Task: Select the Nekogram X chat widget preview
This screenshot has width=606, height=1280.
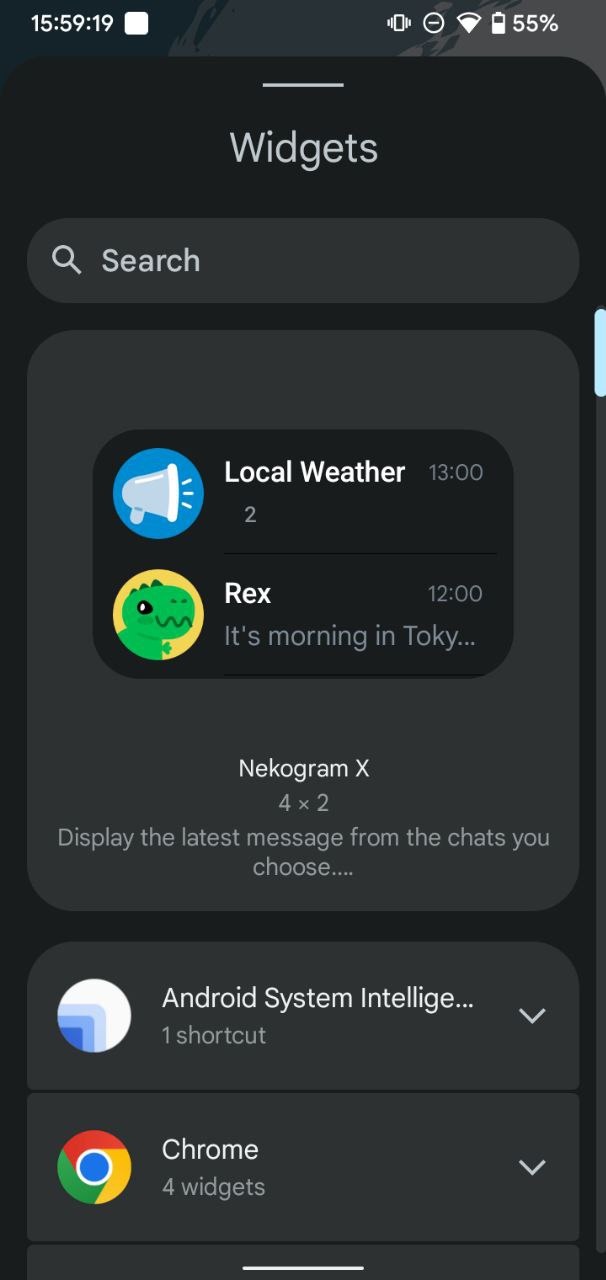Action: click(302, 554)
